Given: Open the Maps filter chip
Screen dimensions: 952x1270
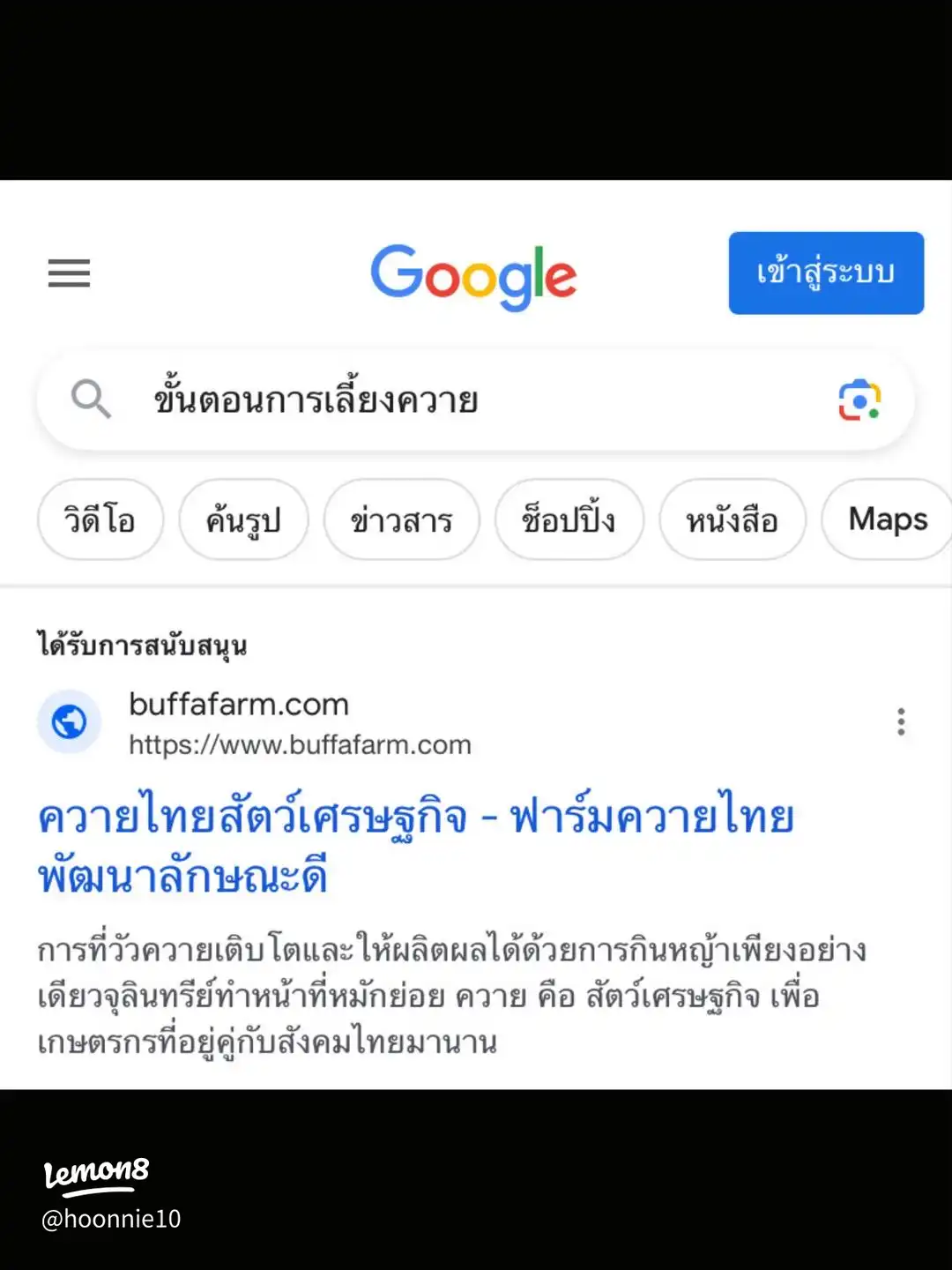Looking at the screenshot, I should coord(887,519).
